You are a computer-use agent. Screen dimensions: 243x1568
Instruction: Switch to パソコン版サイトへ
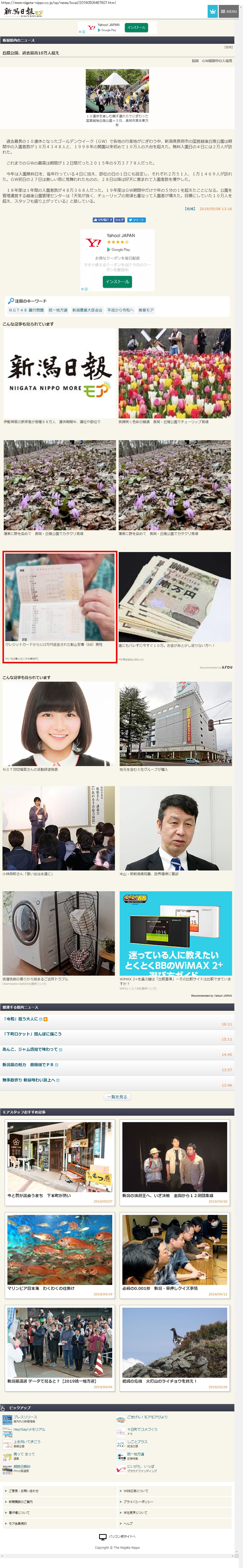(122, 1536)
